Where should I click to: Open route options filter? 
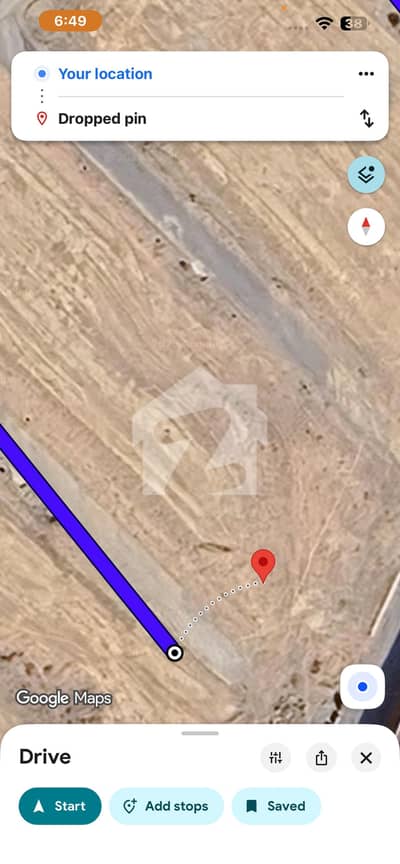tap(275, 758)
